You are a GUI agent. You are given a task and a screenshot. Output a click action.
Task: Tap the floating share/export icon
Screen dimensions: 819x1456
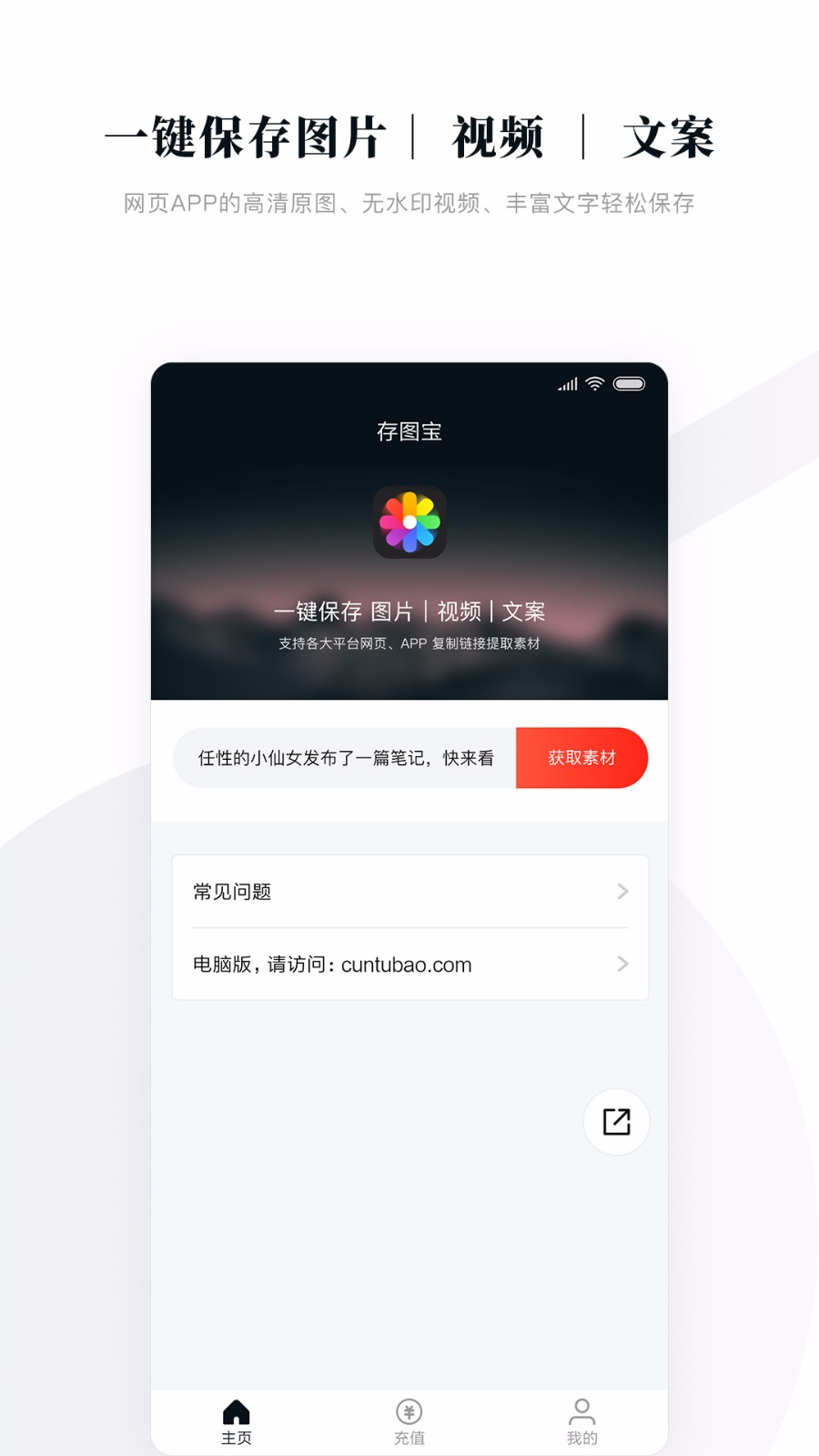tap(616, 1122)
